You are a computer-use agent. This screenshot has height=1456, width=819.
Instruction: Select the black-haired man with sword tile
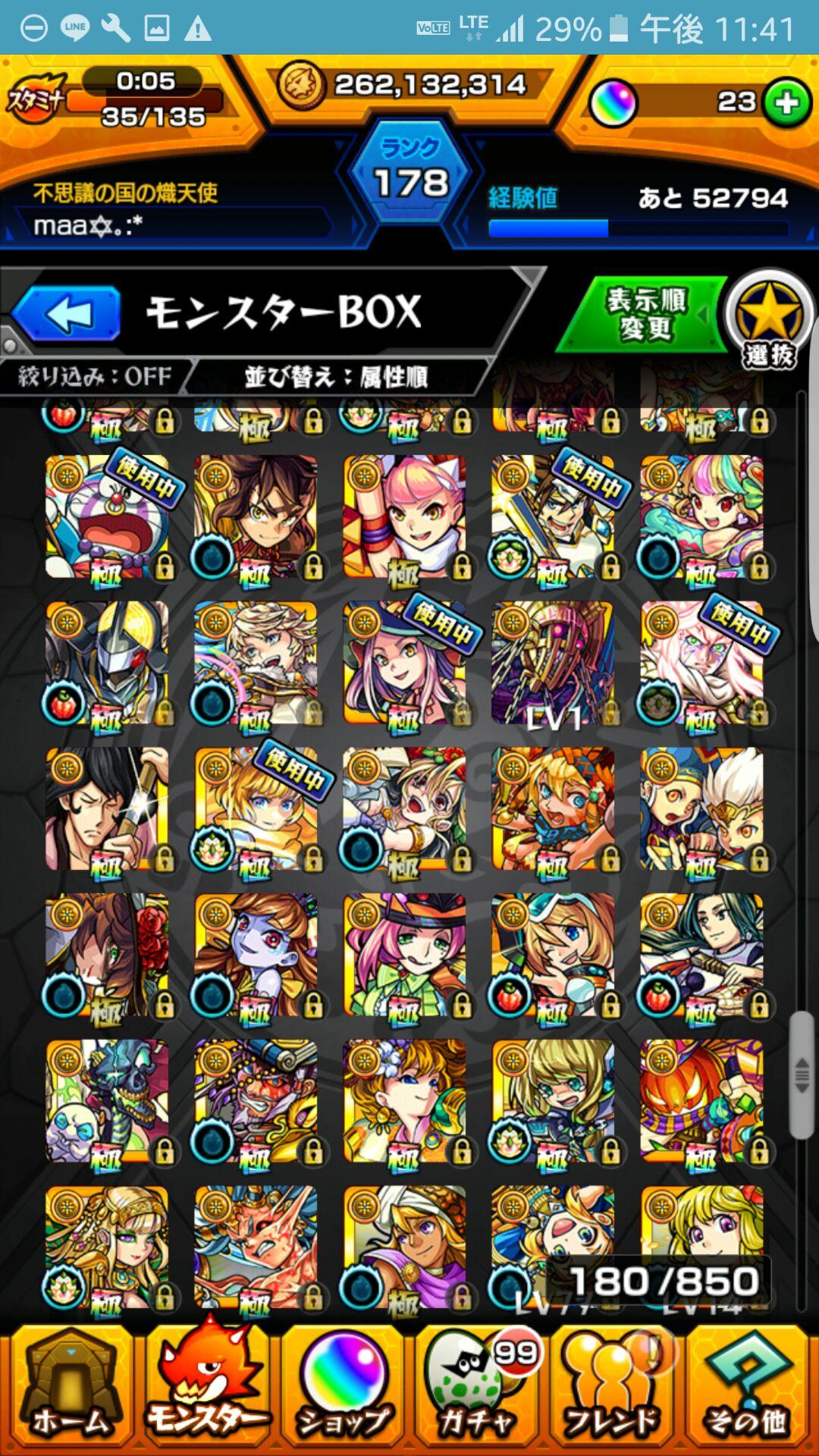107,808
